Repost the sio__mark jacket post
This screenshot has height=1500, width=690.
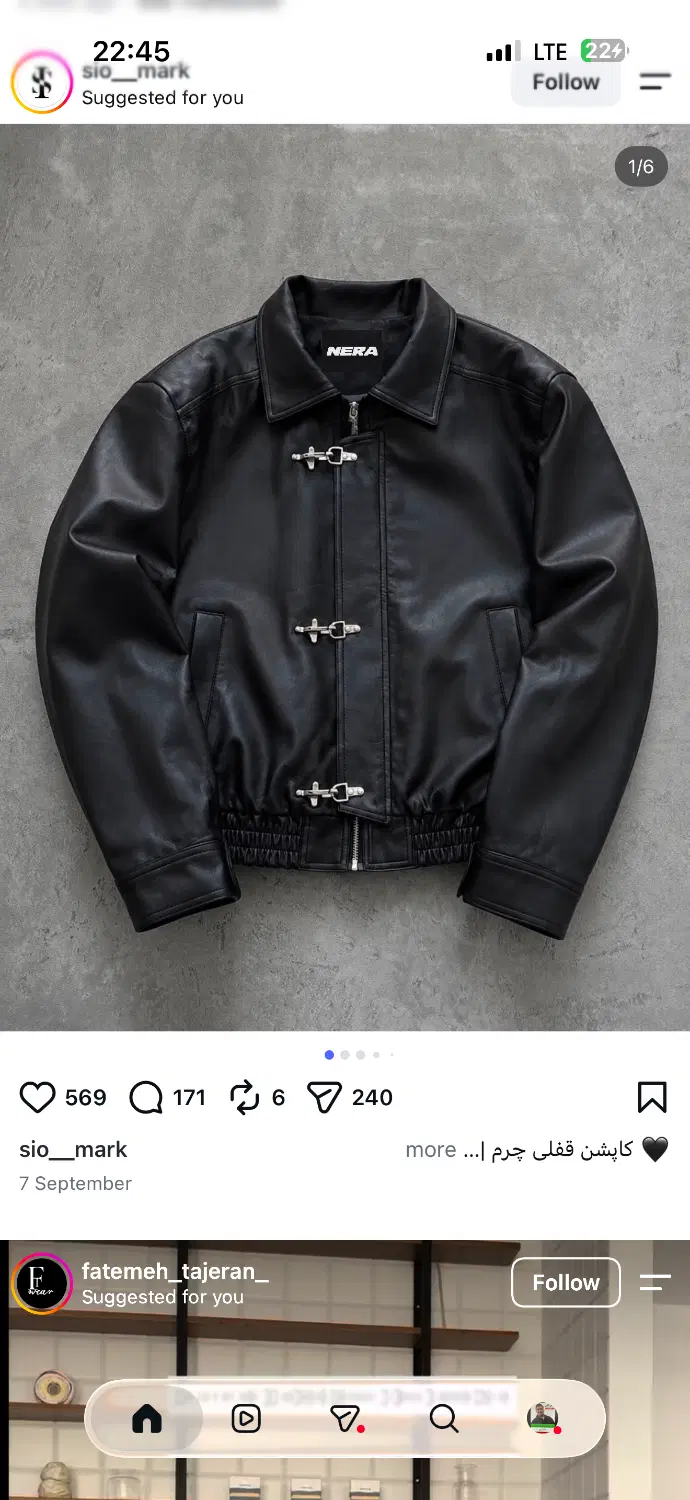pos(245,1098)
